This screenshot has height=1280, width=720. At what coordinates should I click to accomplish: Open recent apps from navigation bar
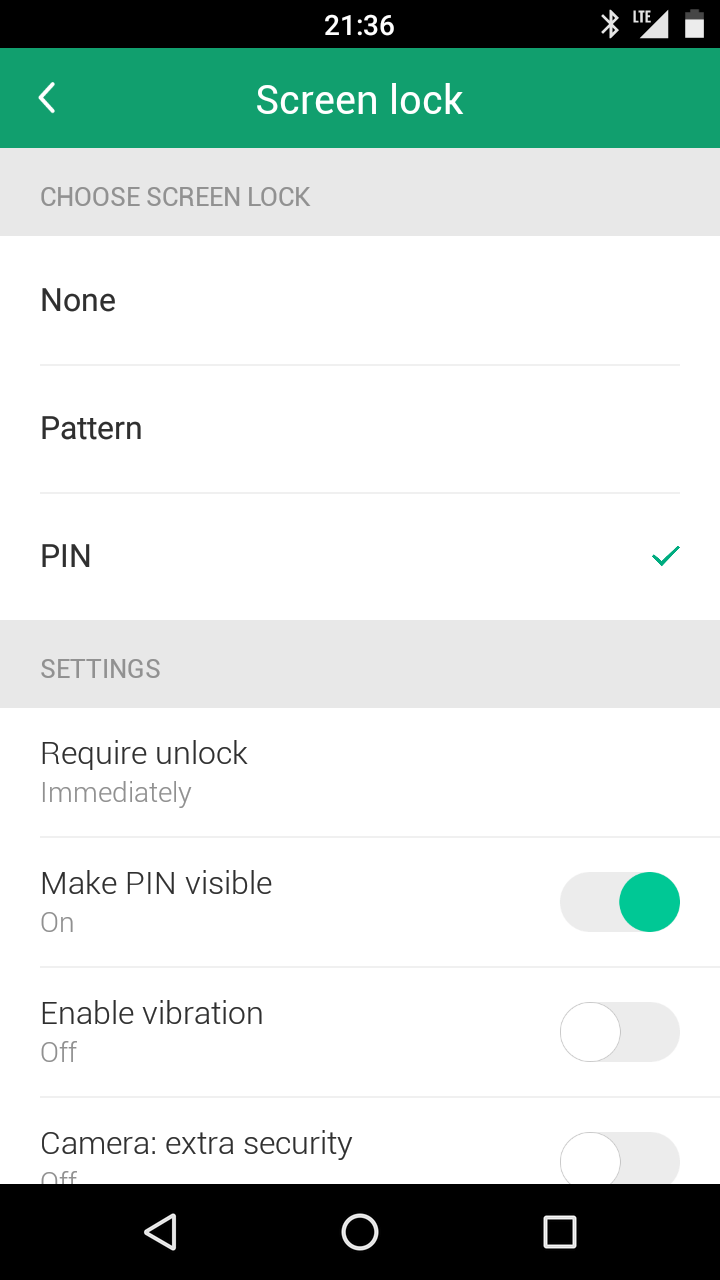(x=560, y=1232)
